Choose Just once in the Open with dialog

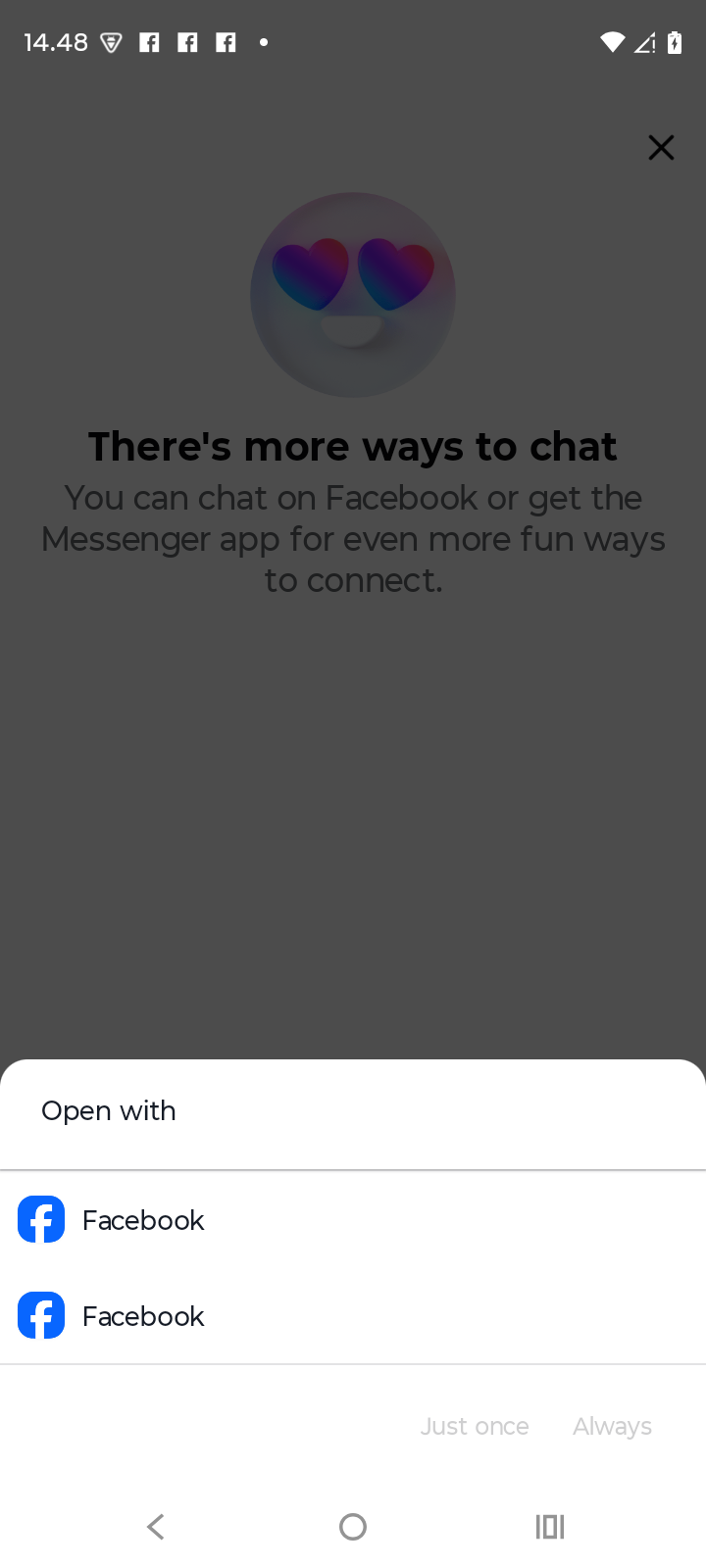pos(475,1426)
